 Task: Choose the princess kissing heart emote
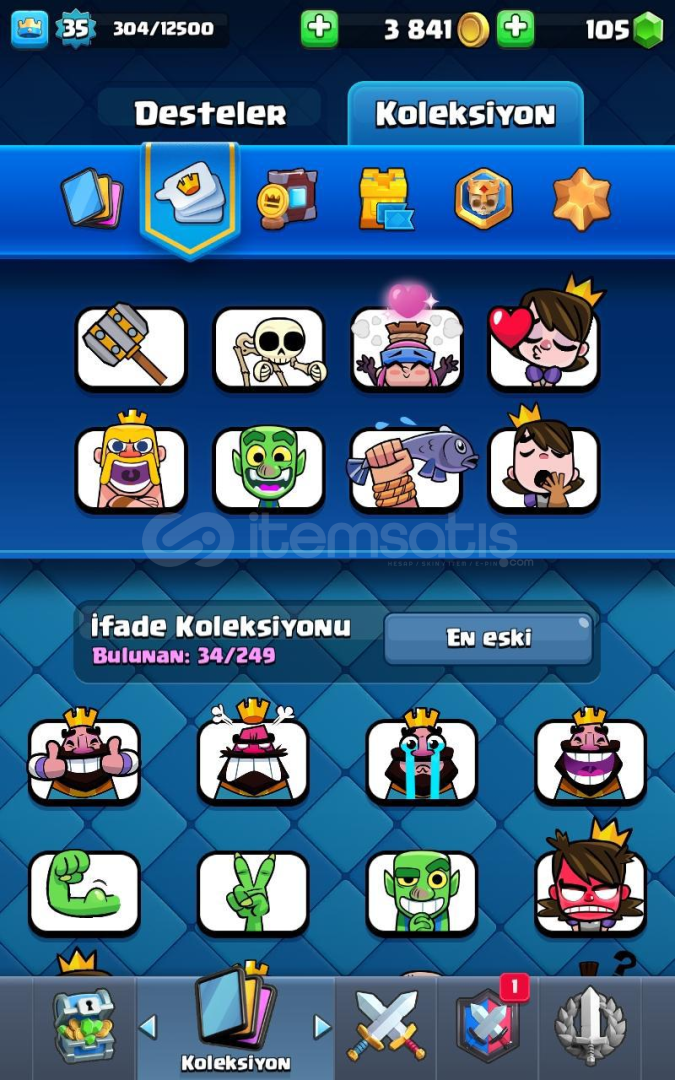[543, 340]
